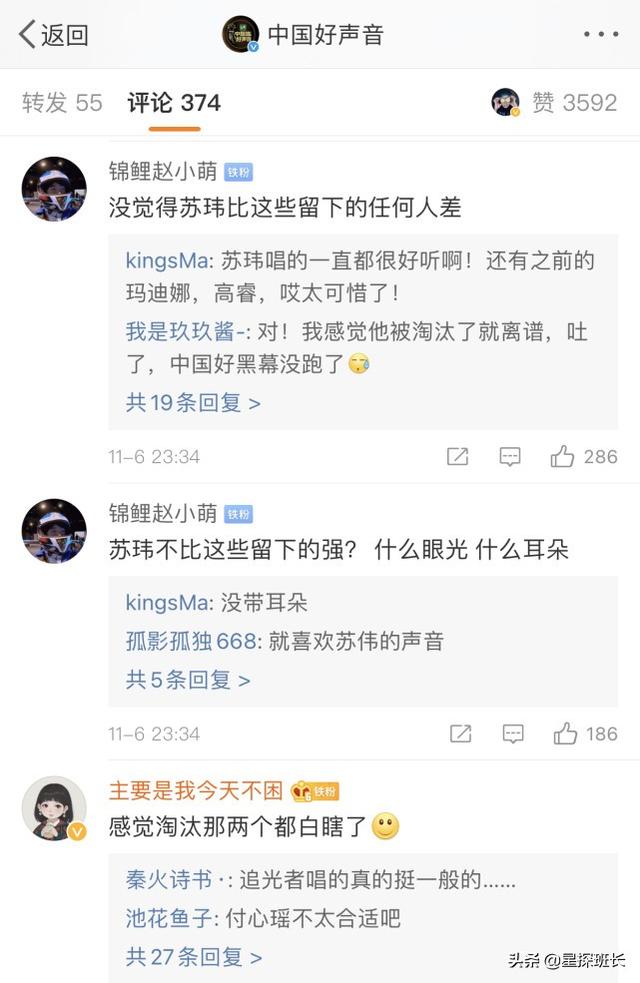Screen dimensions: 640x983
Task: Open kingsMa's profile from the first reply
Action: coord(167,262)
